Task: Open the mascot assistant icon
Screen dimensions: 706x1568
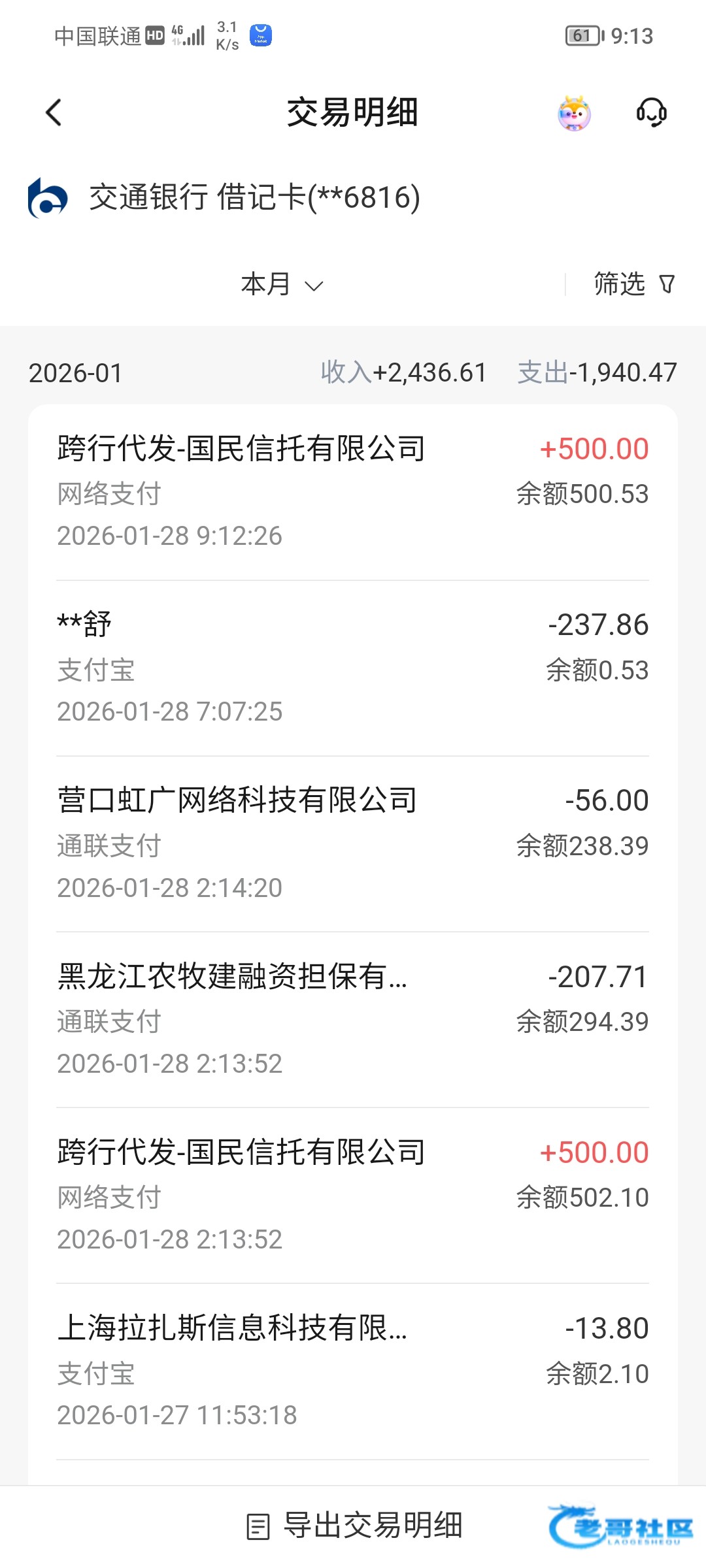Action: pos(574,114)
